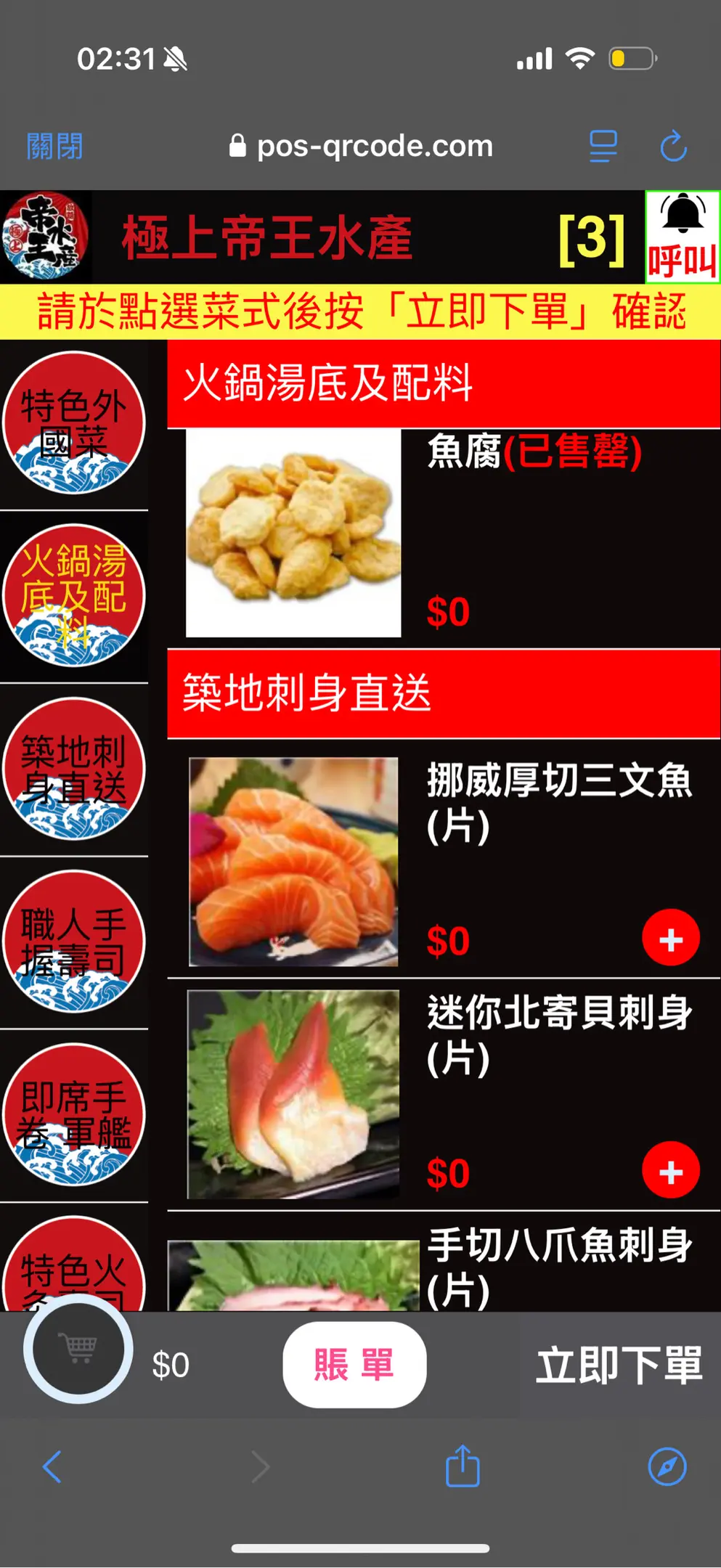This screenshot has height=1568, width=721.
Task: Open the shopping cart
Action: click(78, 1349)
